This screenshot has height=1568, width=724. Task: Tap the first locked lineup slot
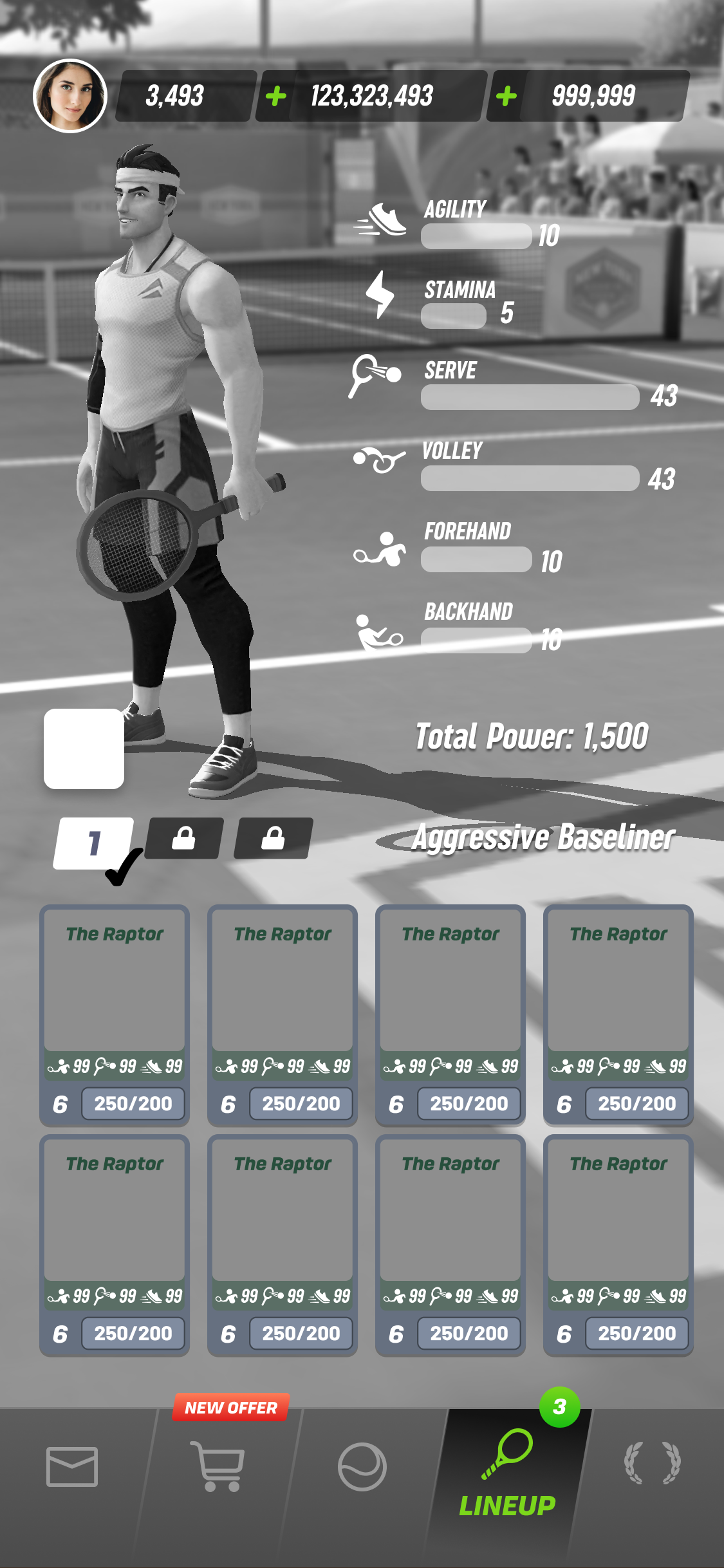click(x=184, y=839)
